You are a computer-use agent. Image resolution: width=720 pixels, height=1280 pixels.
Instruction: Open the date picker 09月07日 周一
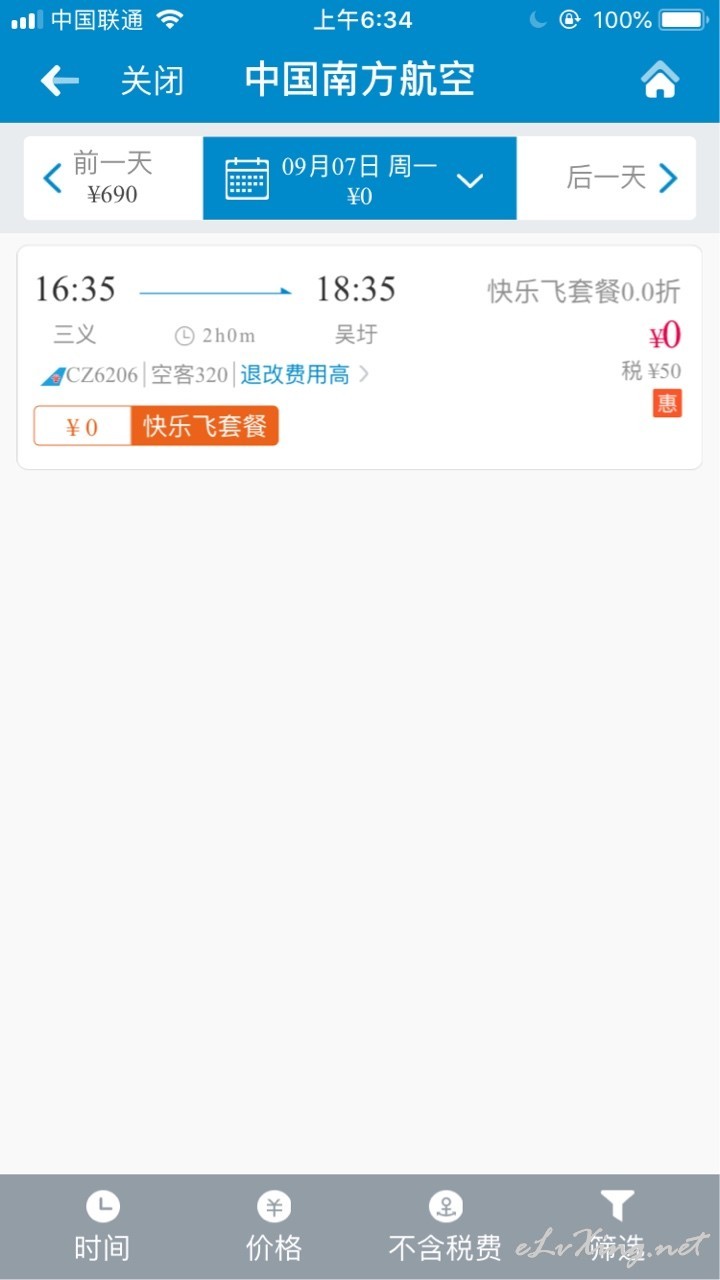pyautogui.click(x=360, y=178)
